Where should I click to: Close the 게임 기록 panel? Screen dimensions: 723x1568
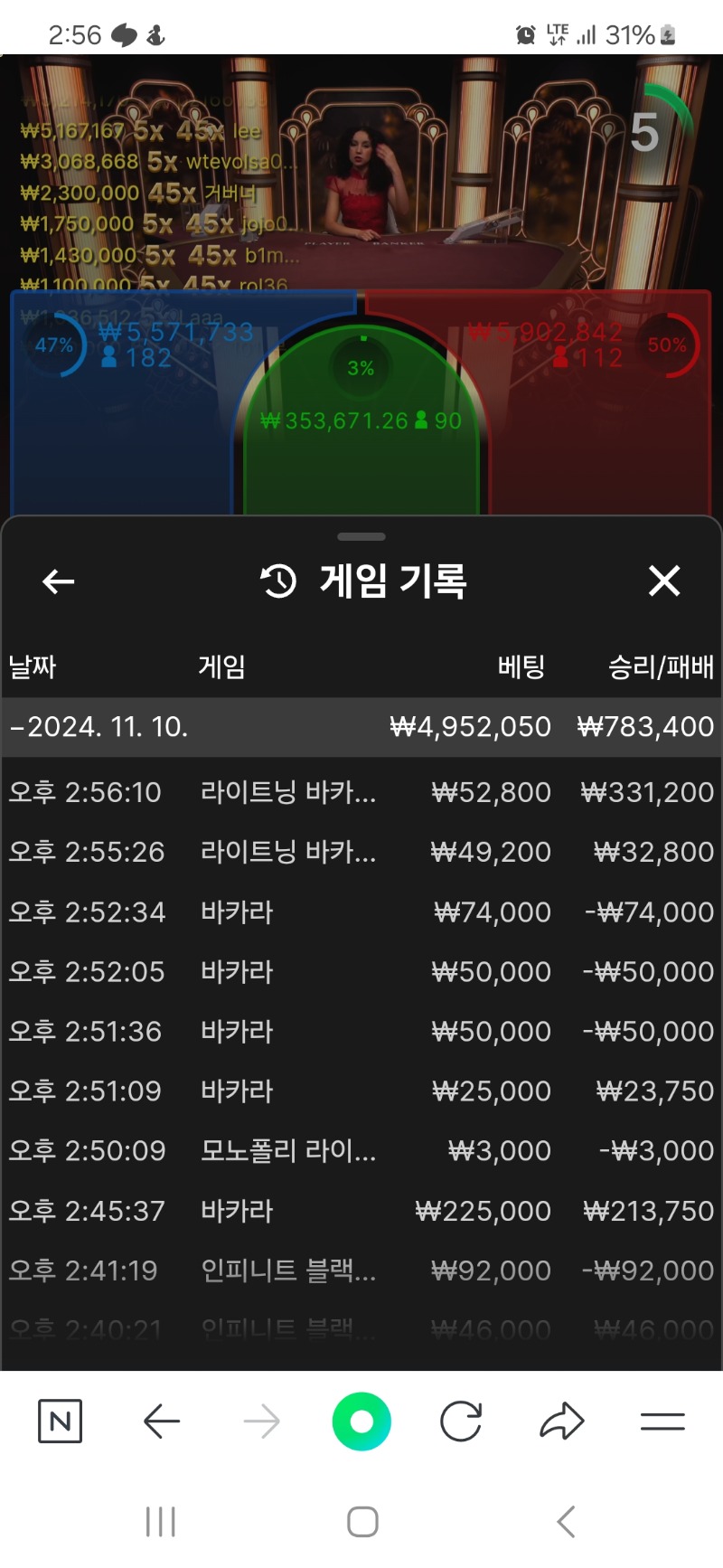point(664,581)
